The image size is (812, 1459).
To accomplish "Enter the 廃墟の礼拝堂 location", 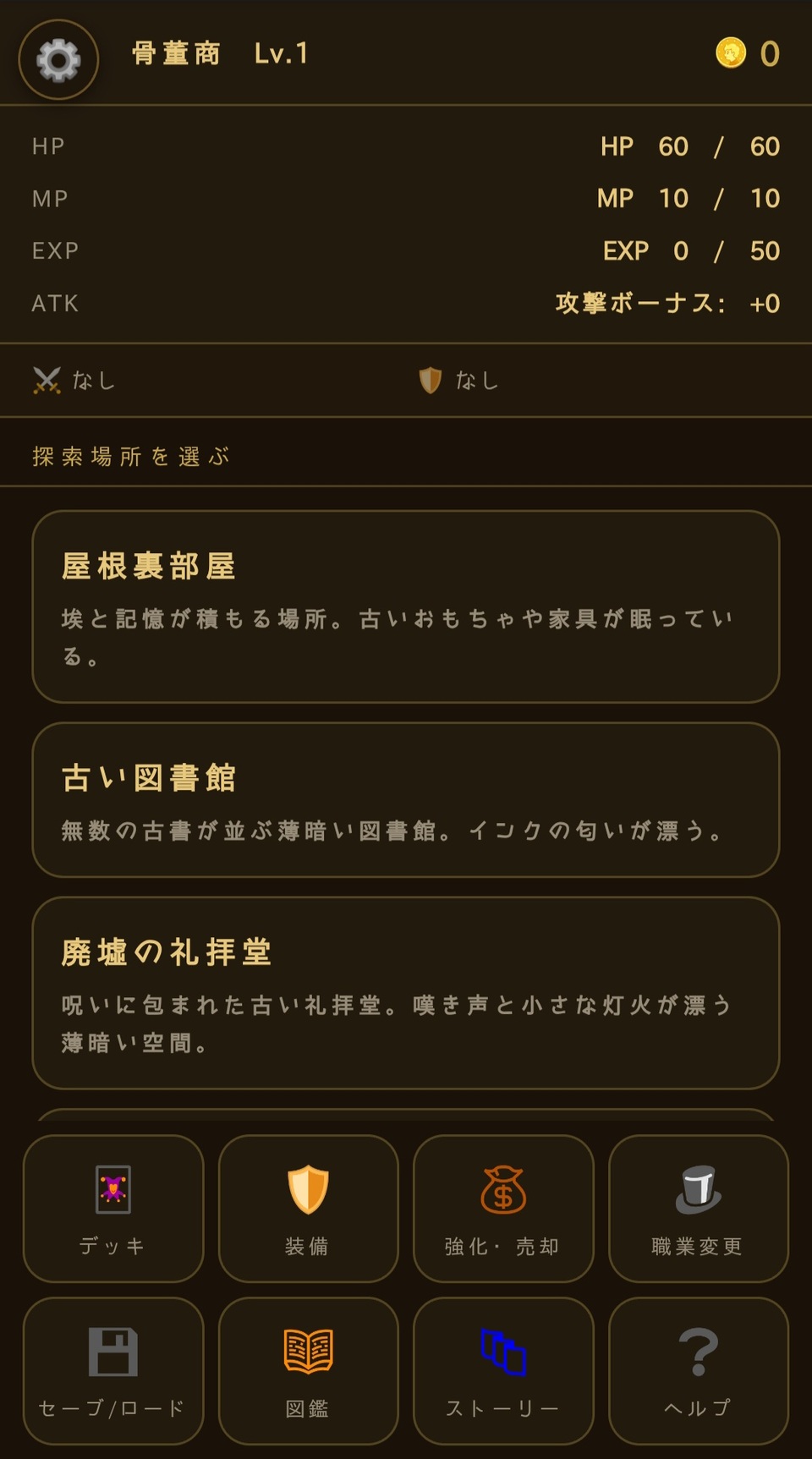I will pyautogui.click(x=405, y=993).
